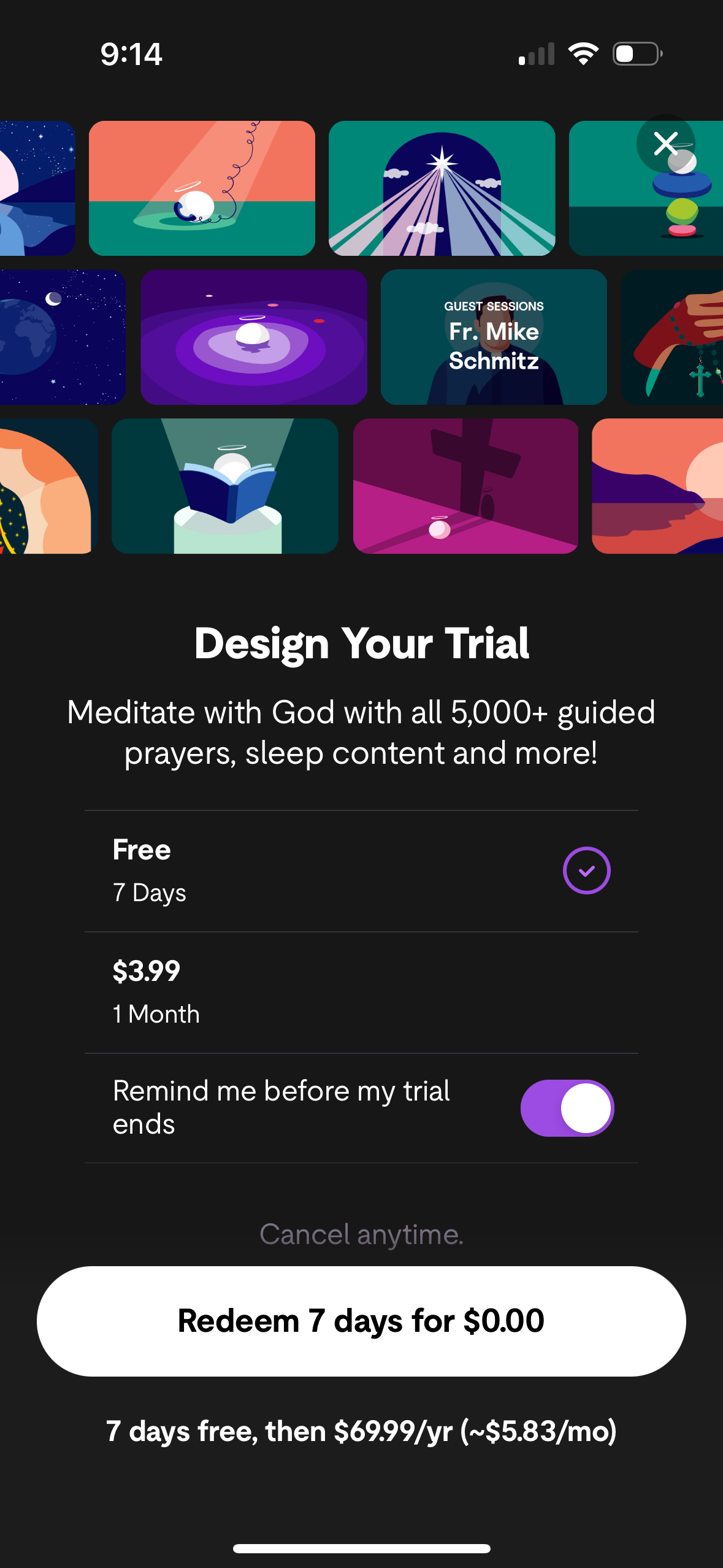Choose the $3.99 1 Month option

[x=361, y=992]
